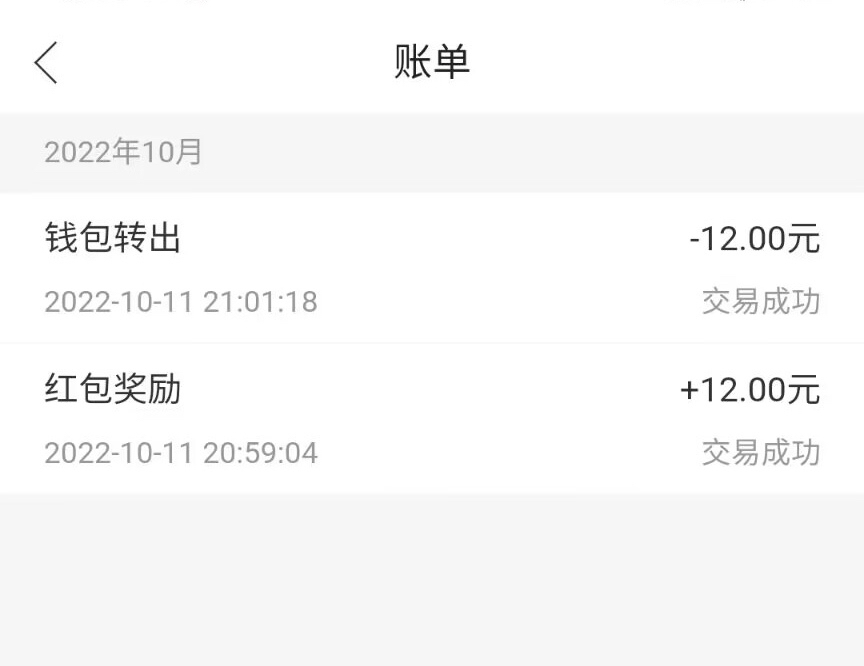Open the 红包奖励 +12.00元 transaction

coord(432,419)
